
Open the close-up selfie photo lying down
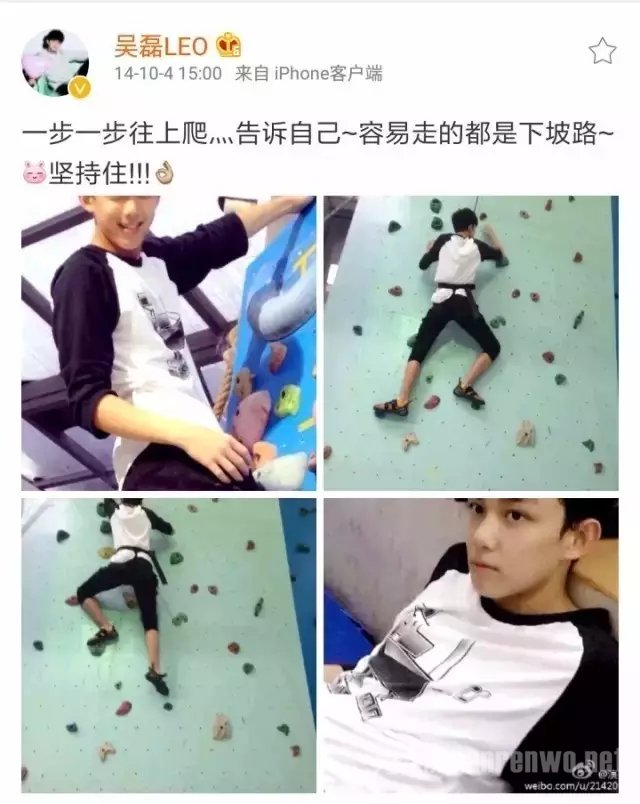[x=471, y=645]
